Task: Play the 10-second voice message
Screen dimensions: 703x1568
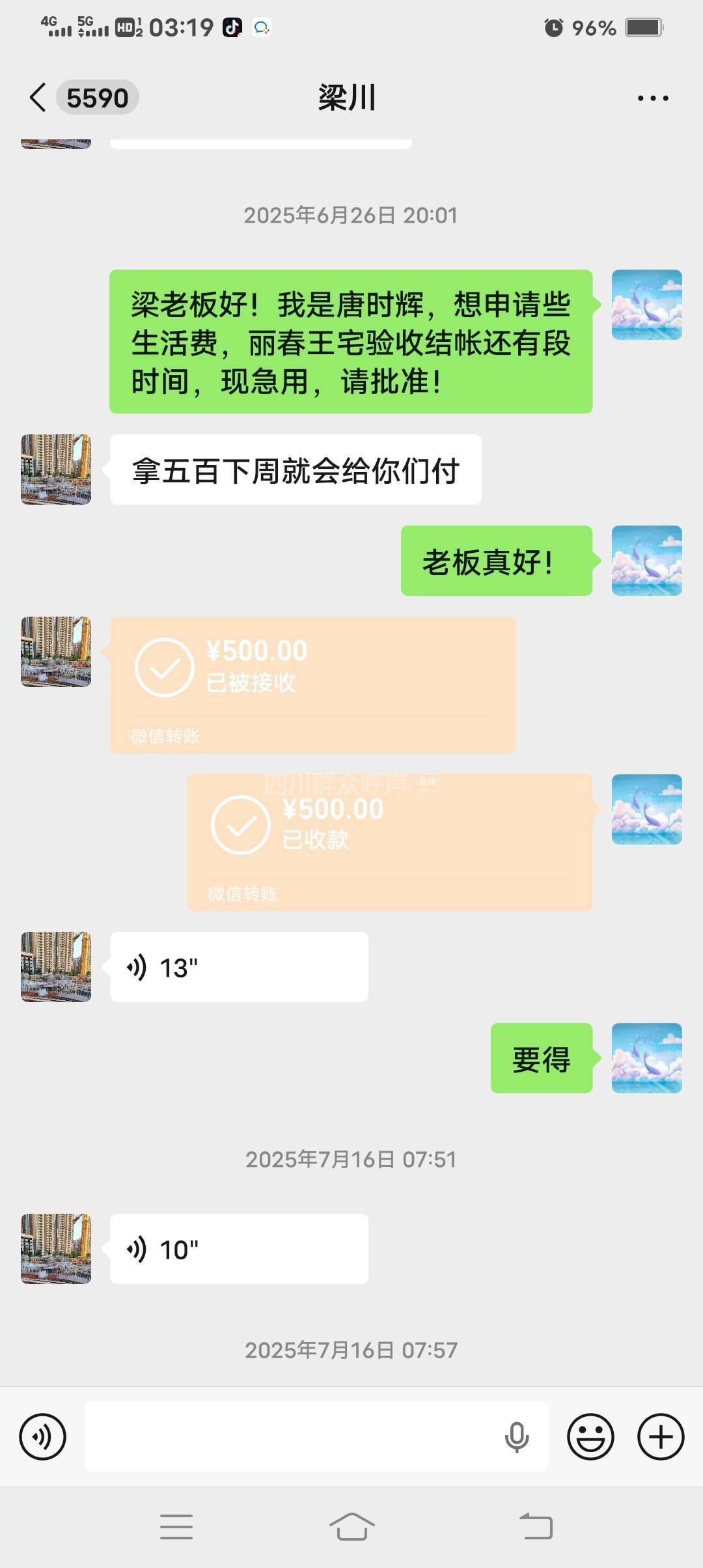Action: click(238, 1249)
